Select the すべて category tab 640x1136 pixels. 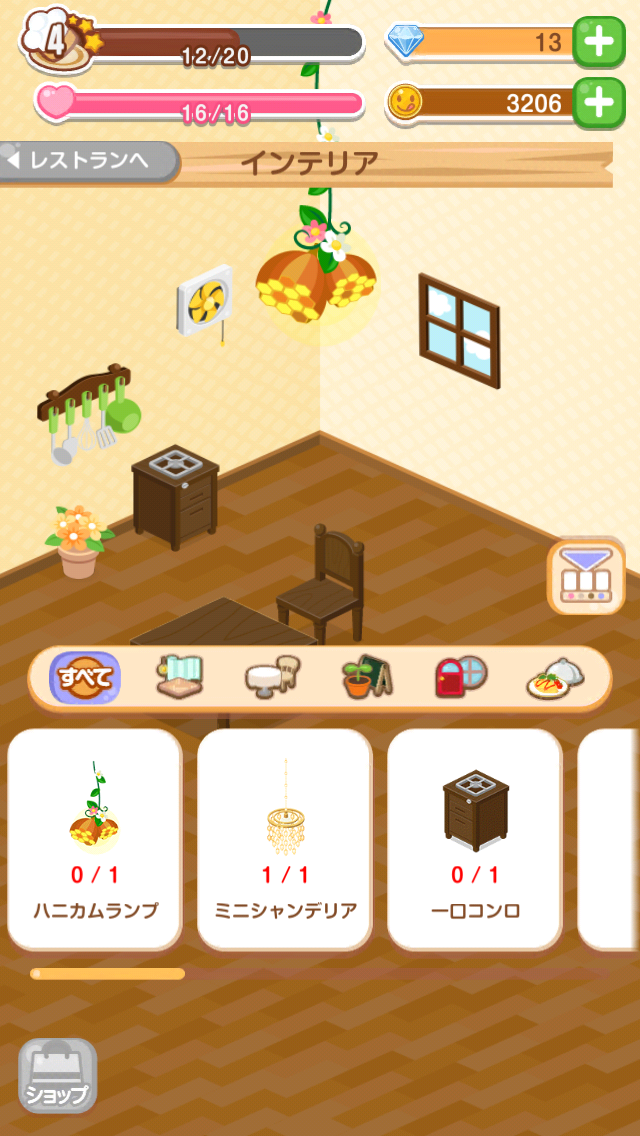click(x=85, y=679)
